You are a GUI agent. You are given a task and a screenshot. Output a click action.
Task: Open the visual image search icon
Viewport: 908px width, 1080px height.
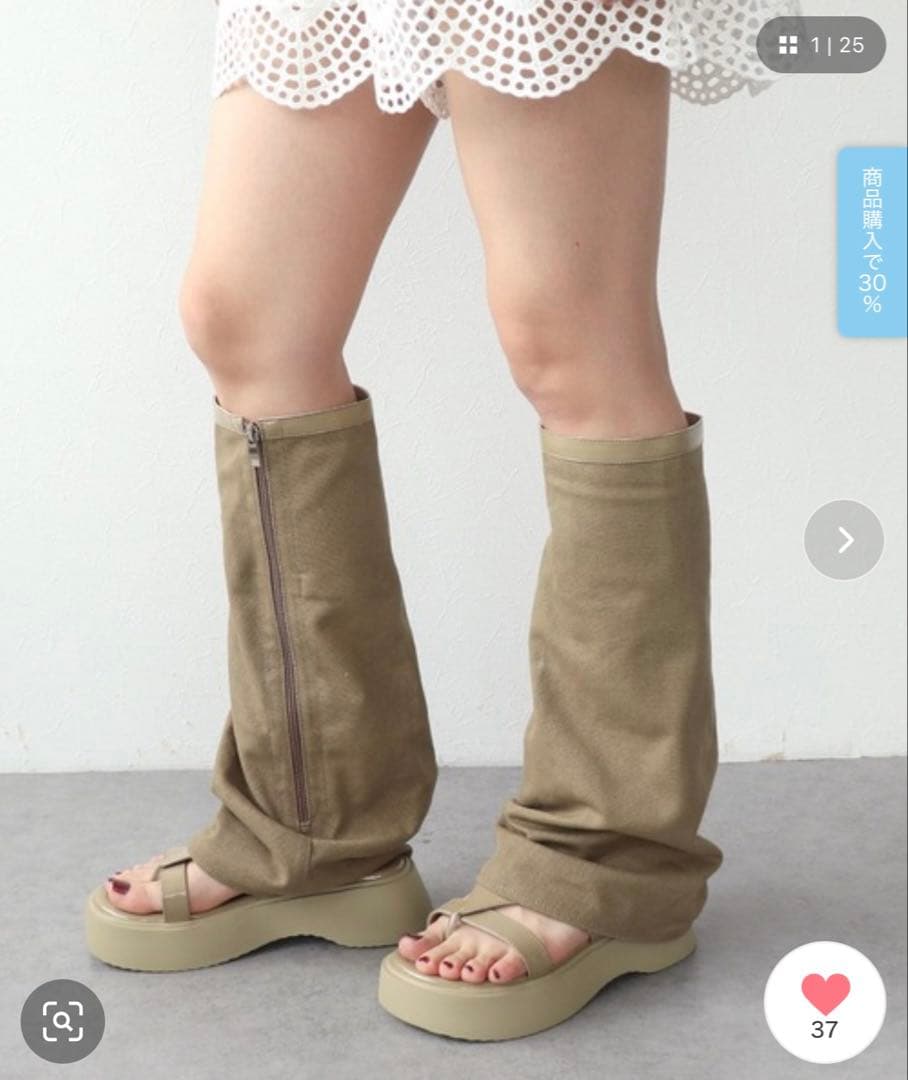point(63,1021)
